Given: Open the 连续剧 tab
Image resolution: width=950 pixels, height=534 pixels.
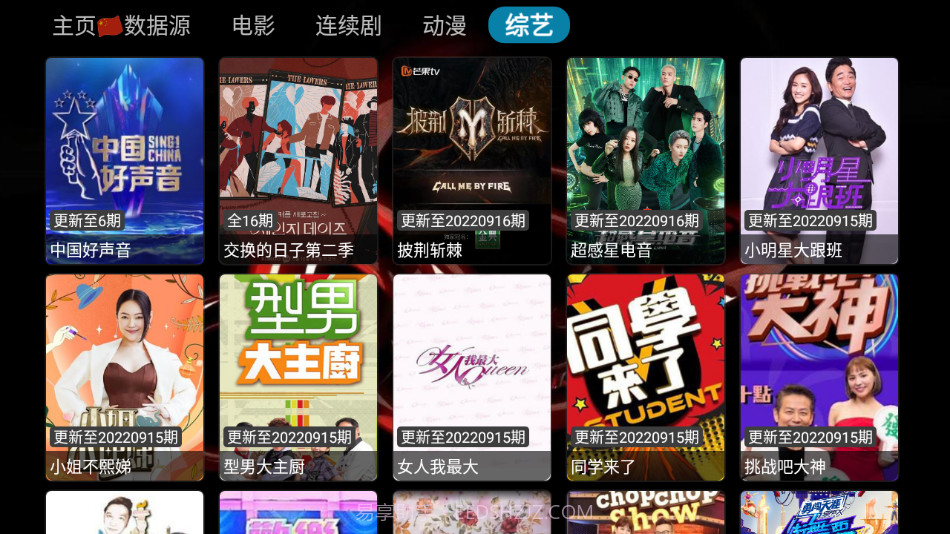Looking at the screenshot, I should 348,26.
